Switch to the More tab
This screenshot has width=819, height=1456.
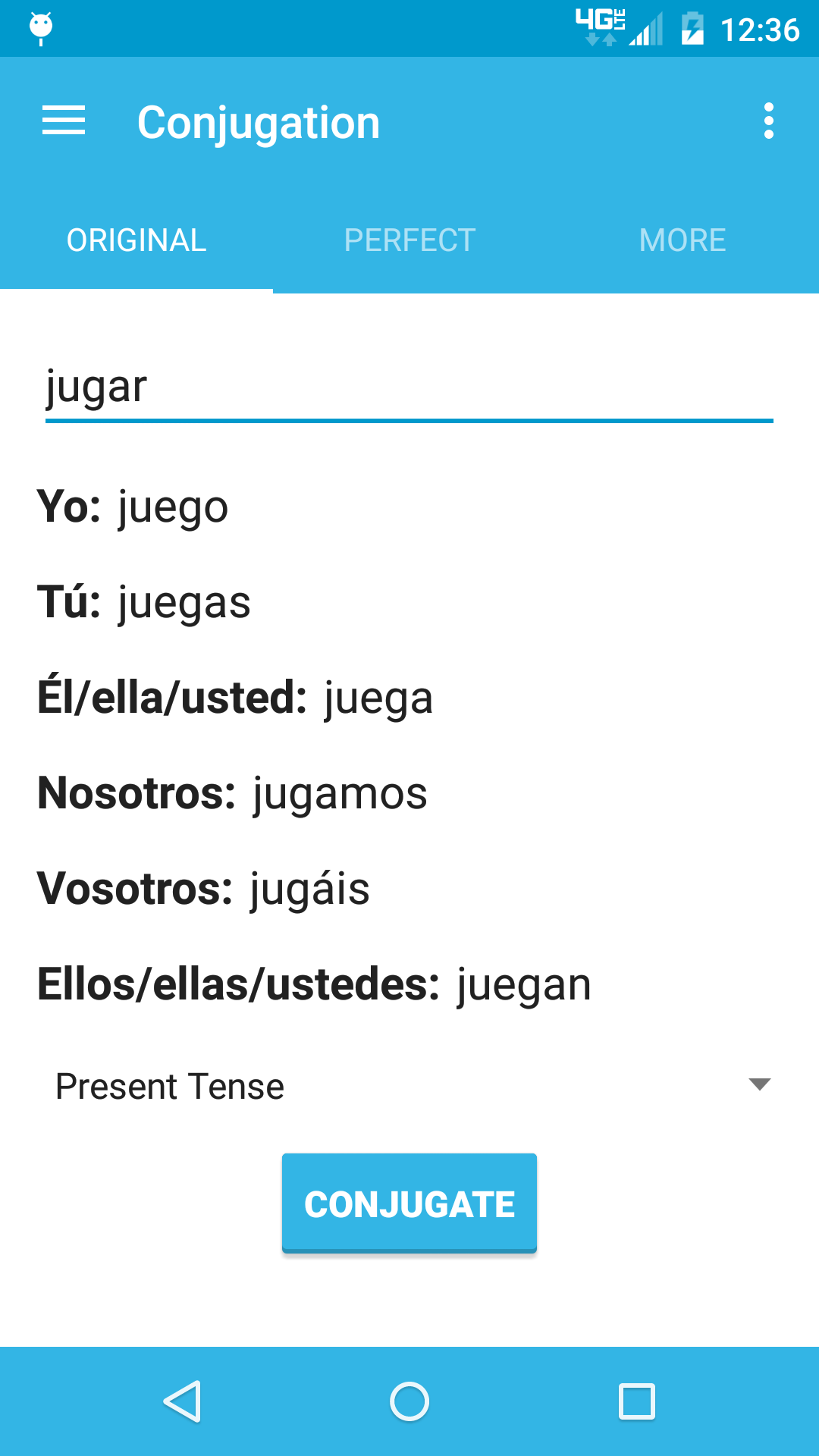[x=682, y=240]
